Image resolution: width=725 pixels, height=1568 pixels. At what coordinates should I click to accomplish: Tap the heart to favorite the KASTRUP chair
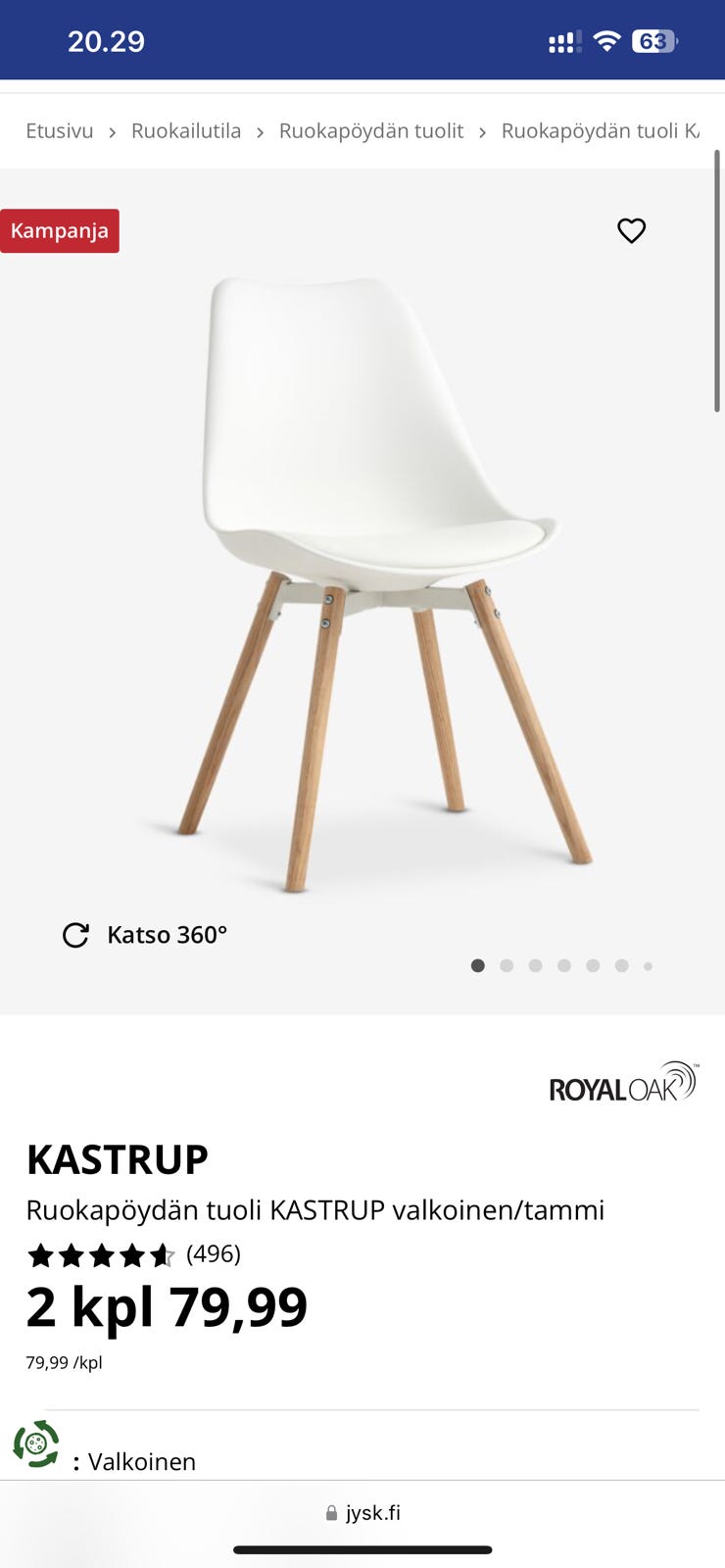coord(632,230)
